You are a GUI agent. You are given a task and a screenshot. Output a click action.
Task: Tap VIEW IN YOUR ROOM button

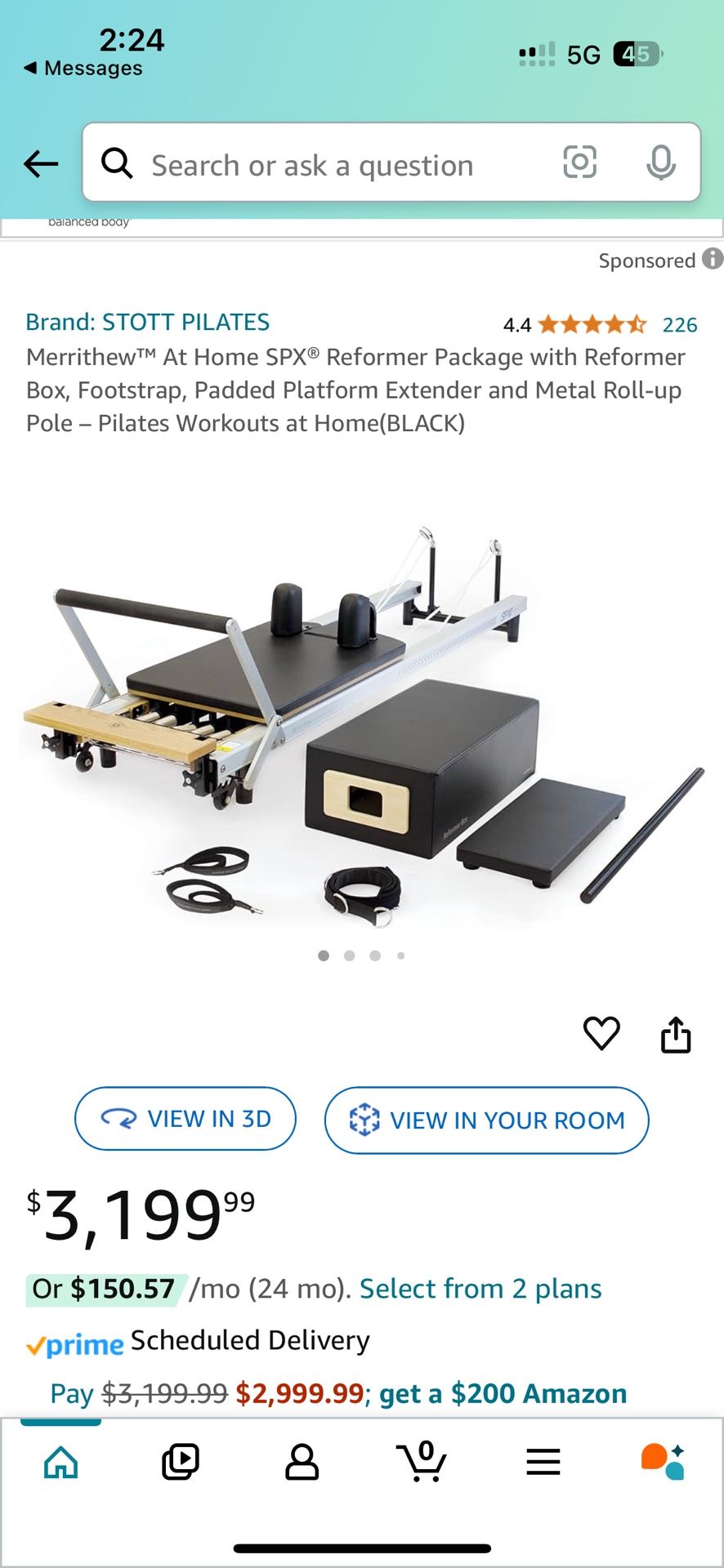486,1120
